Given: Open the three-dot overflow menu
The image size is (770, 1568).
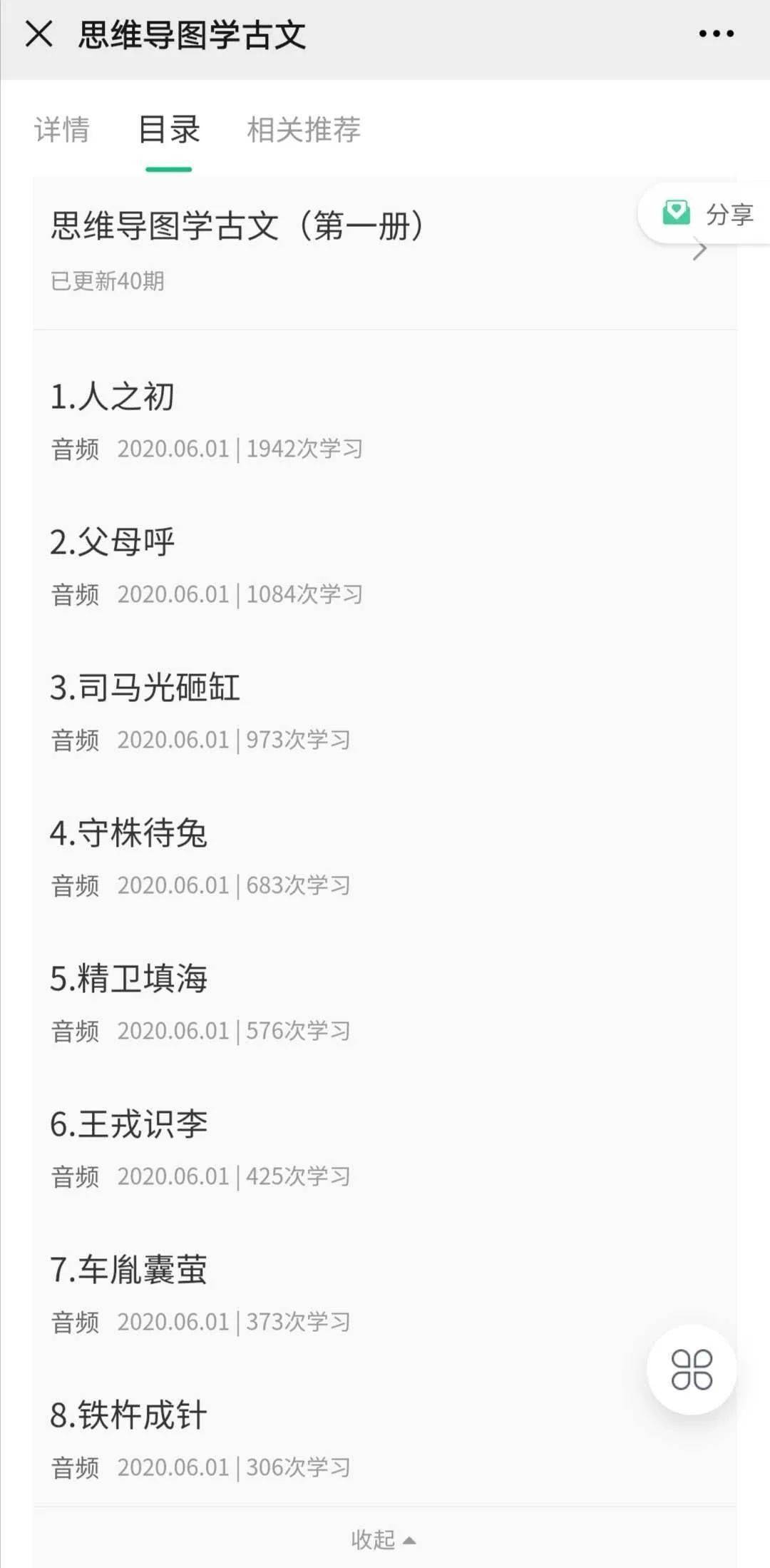Looking at the screenshot, I should pyautogui.click(x=716, y=34).
